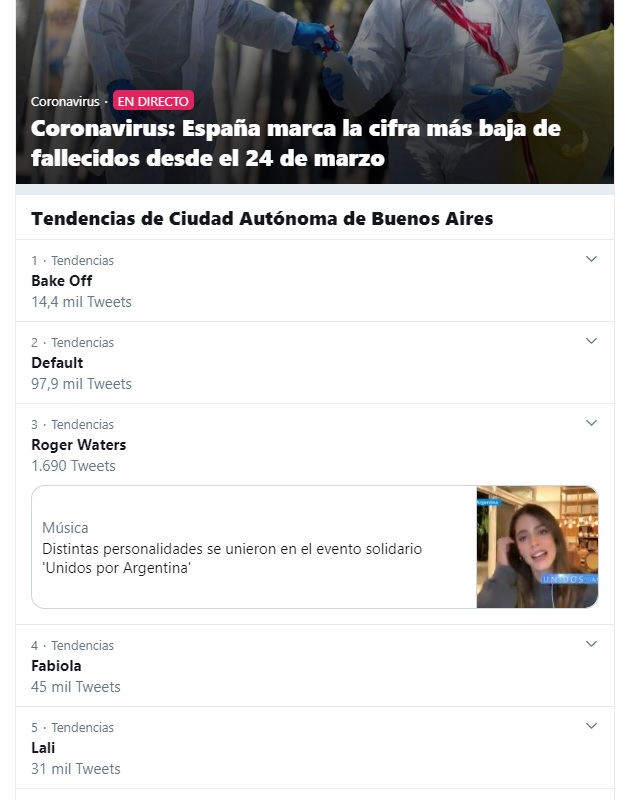
Task: Expand options for the Default trend
Action: click(591, 342)
